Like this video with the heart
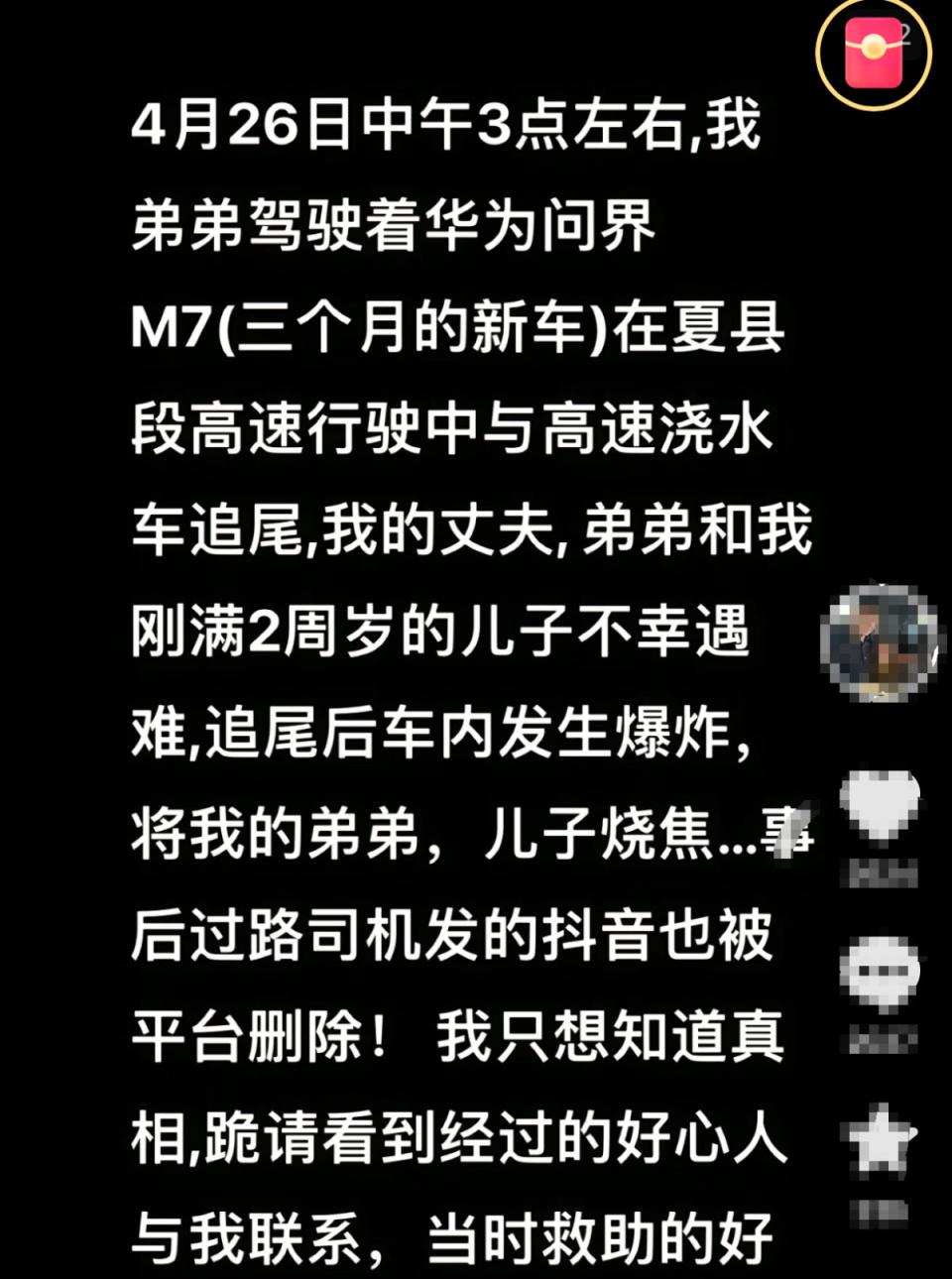 (880, 808)
